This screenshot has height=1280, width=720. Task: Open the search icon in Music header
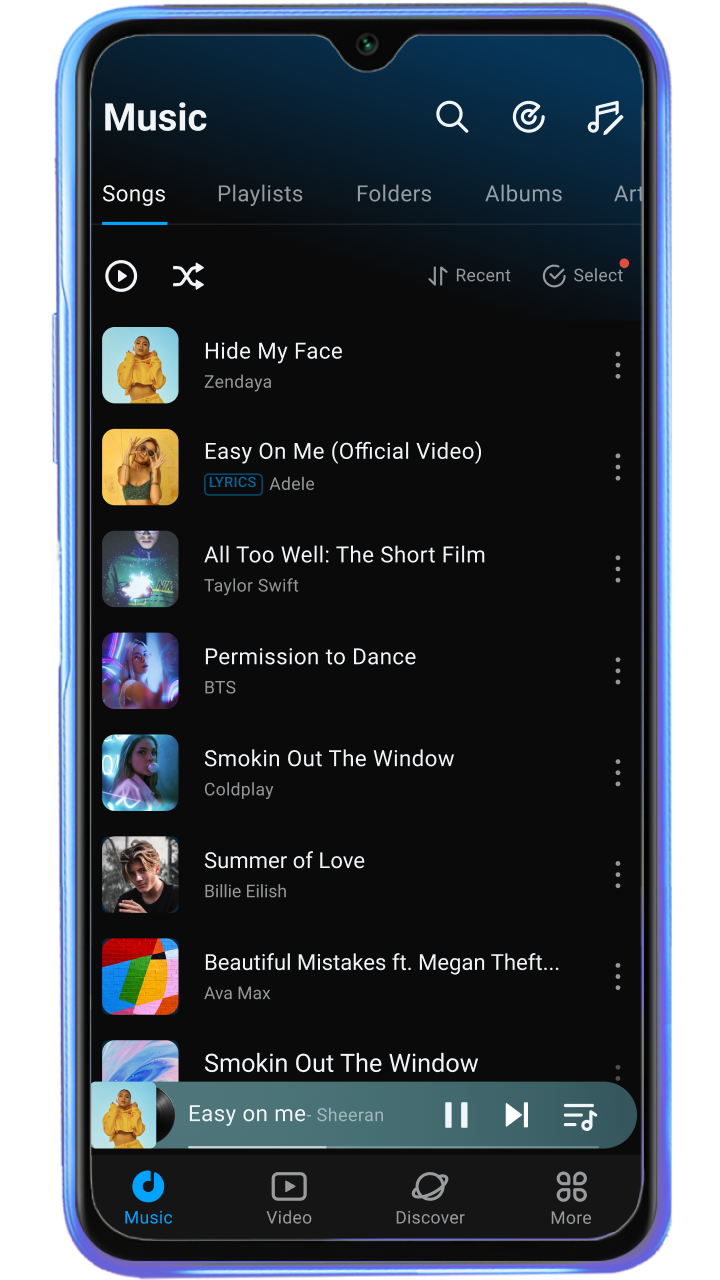[x=452, y=118]
